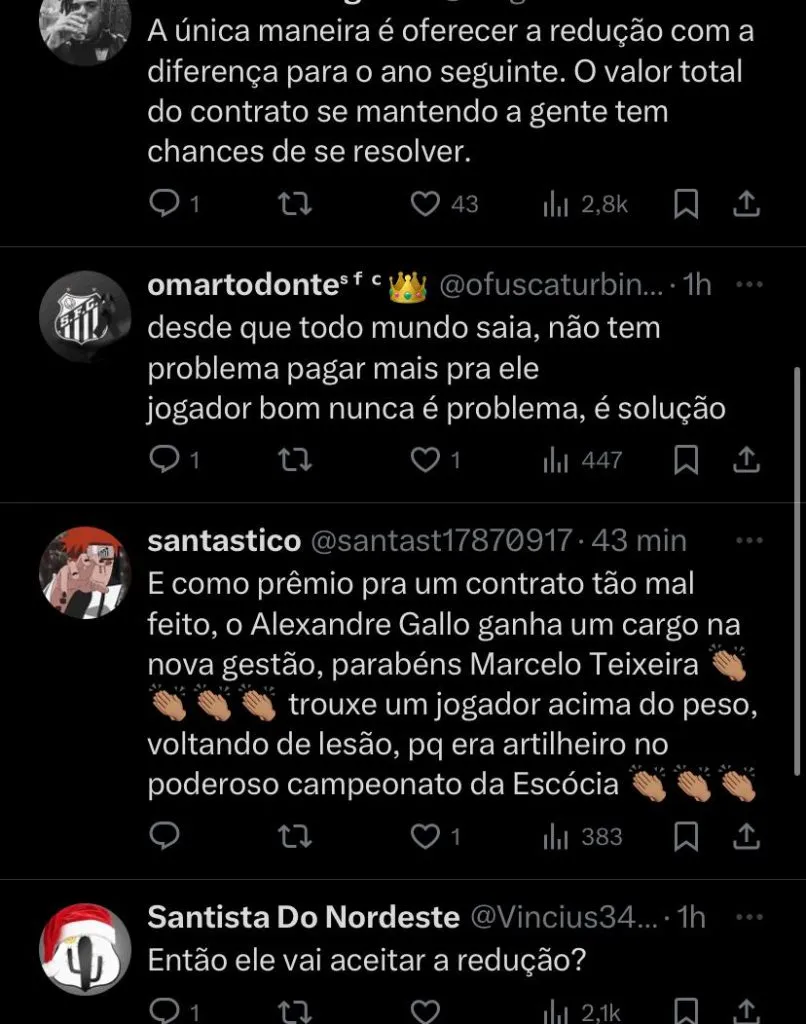Open santastico's profile picture
The width and height of the screenshot is (806, 1024).
click(x=85, y=573)
